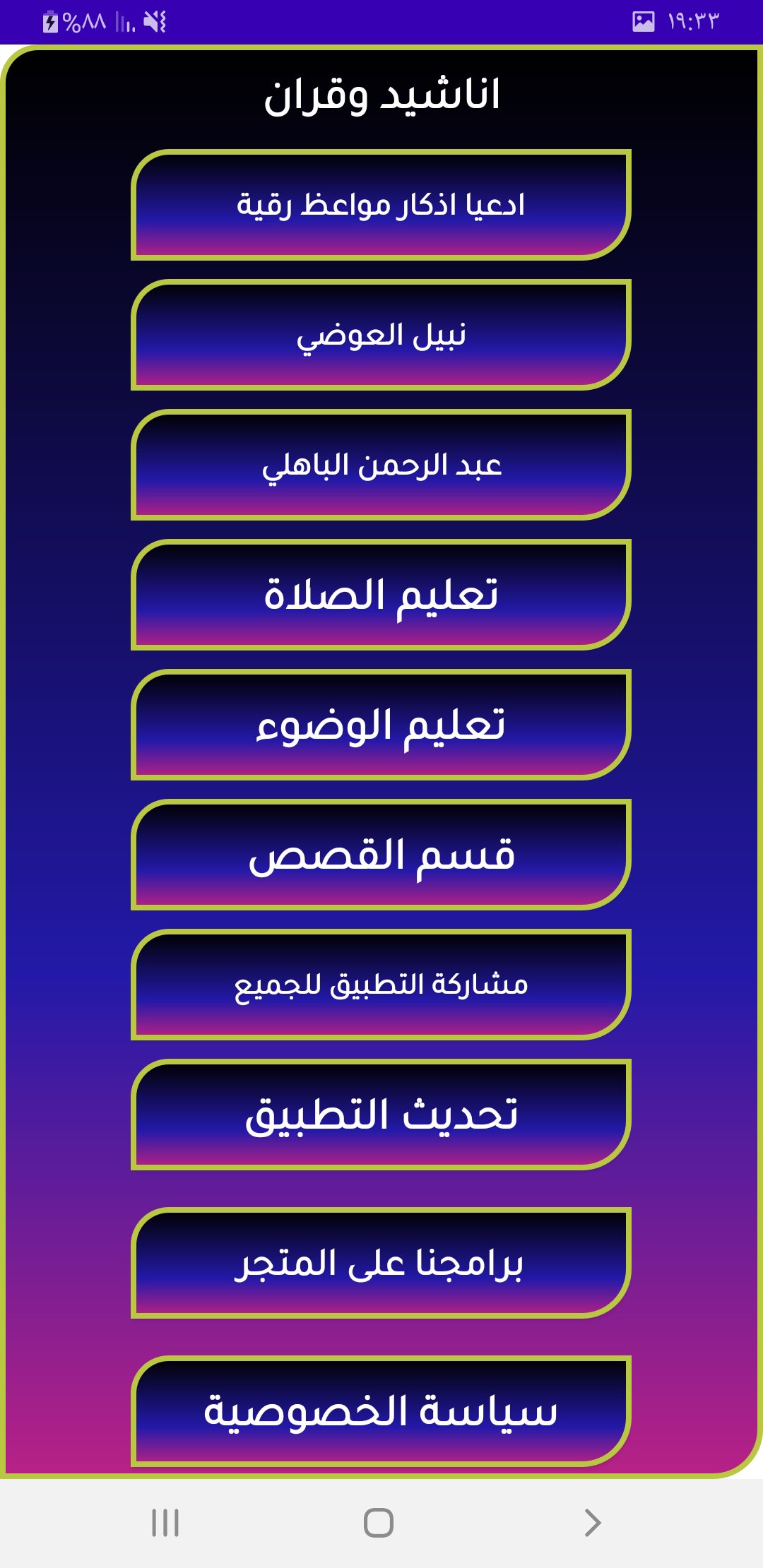The width and height of the screenshot is (763, 1568).
Task: Open recent apps from navigation bar
Action: 165,1522
